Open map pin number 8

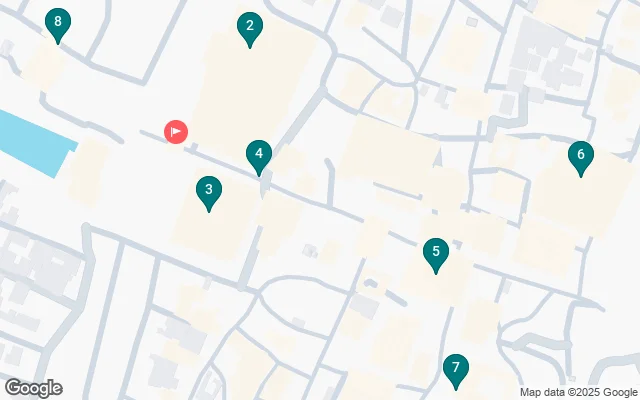click(x=58, y=23)
